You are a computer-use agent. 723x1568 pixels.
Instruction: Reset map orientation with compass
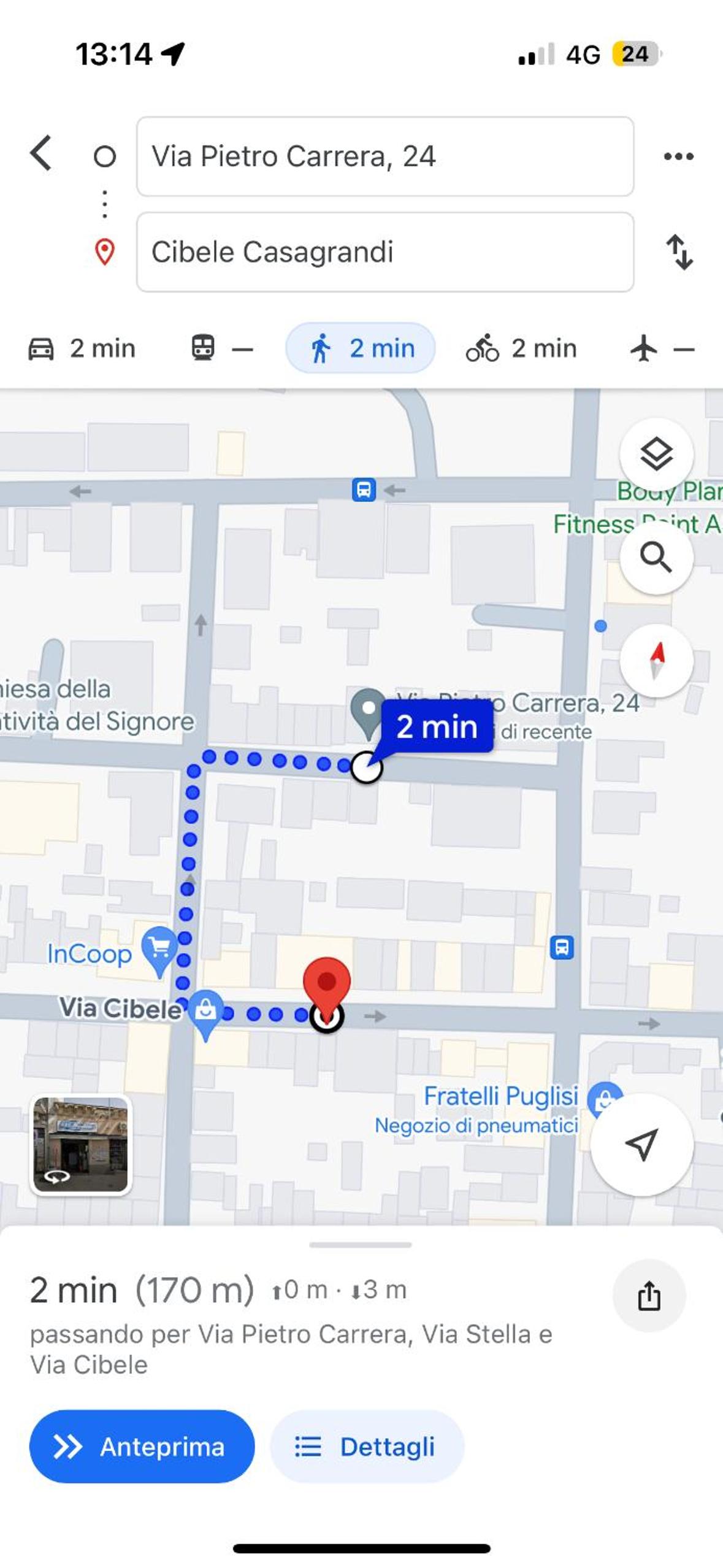[657, 661]
